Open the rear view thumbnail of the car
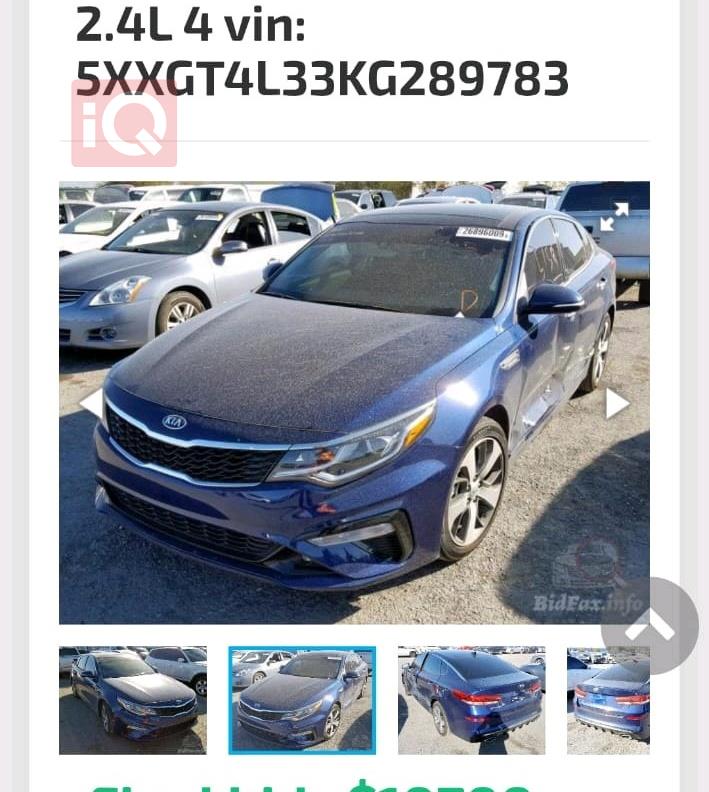 pyautogui.click(x=471, y=700)
